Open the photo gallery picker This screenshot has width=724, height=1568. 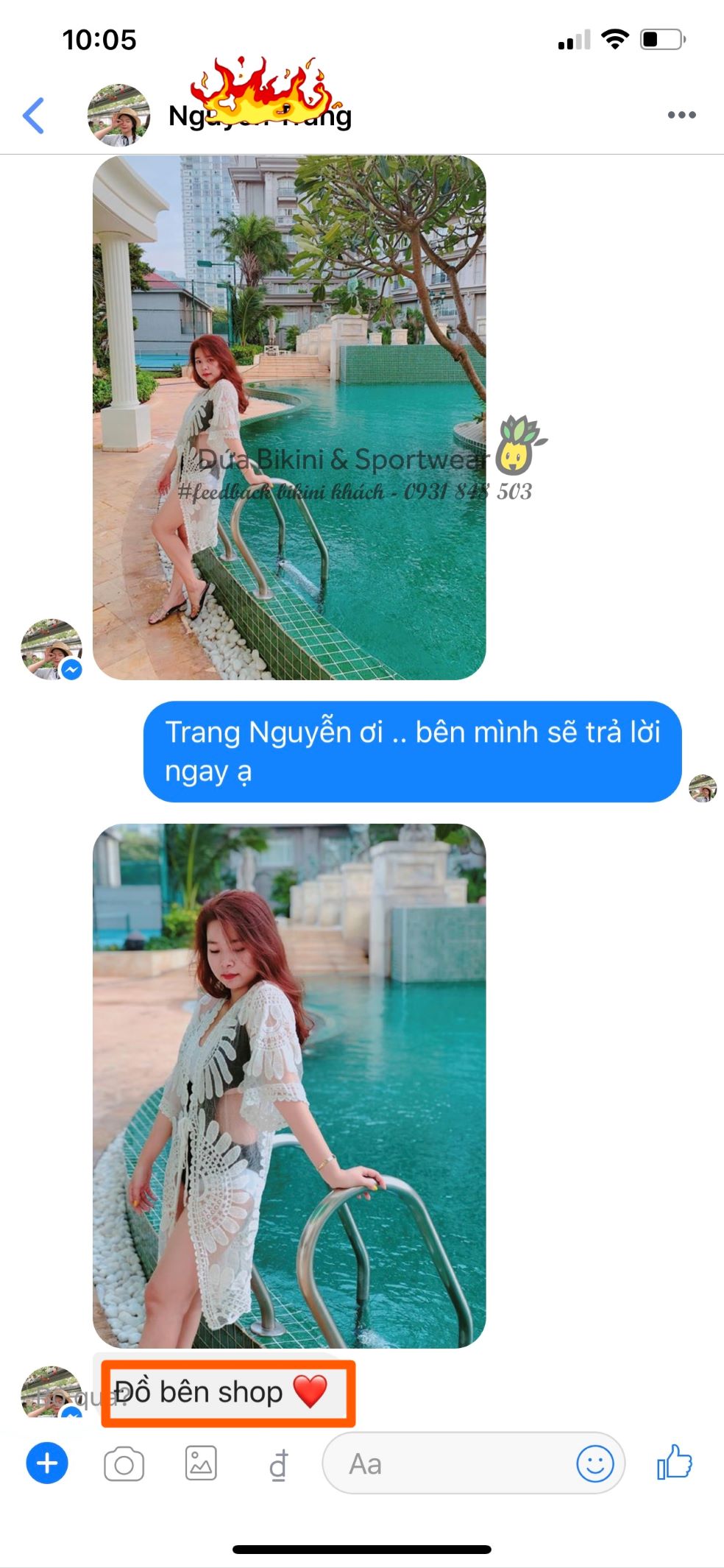(201, 1463)
